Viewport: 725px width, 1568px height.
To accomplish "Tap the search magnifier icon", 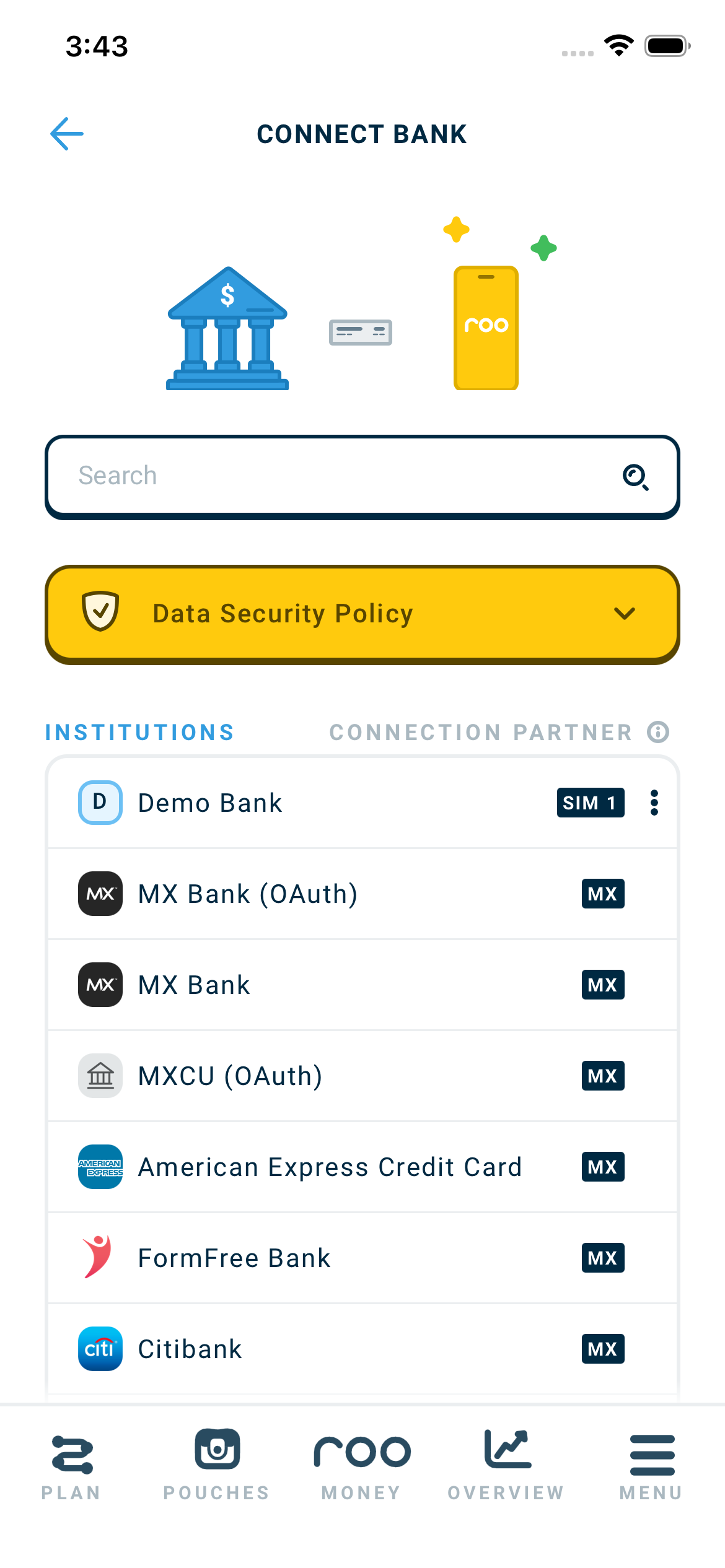I will point(636,476).
